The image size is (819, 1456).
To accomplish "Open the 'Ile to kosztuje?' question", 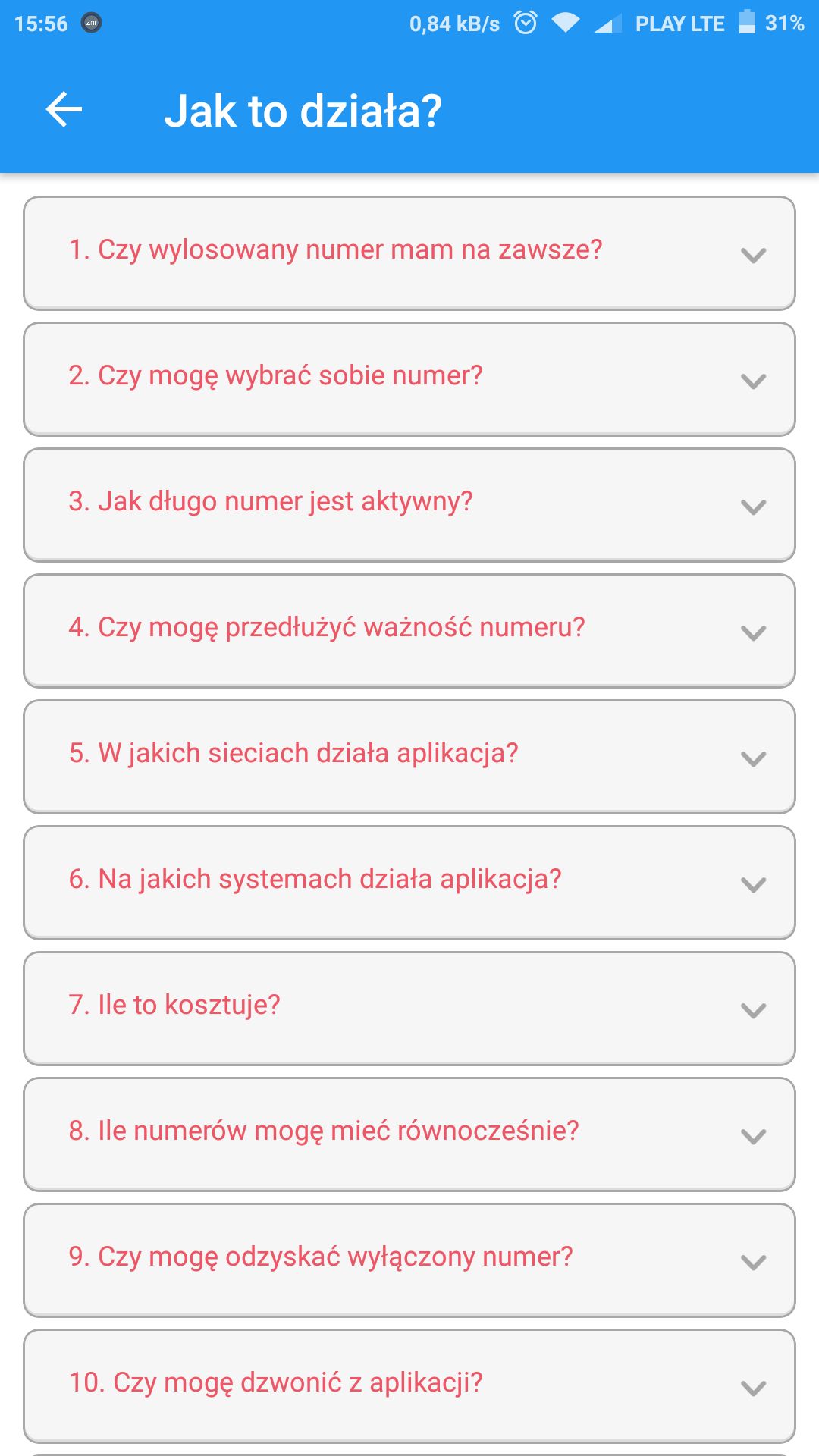I will pos(409,1009).
